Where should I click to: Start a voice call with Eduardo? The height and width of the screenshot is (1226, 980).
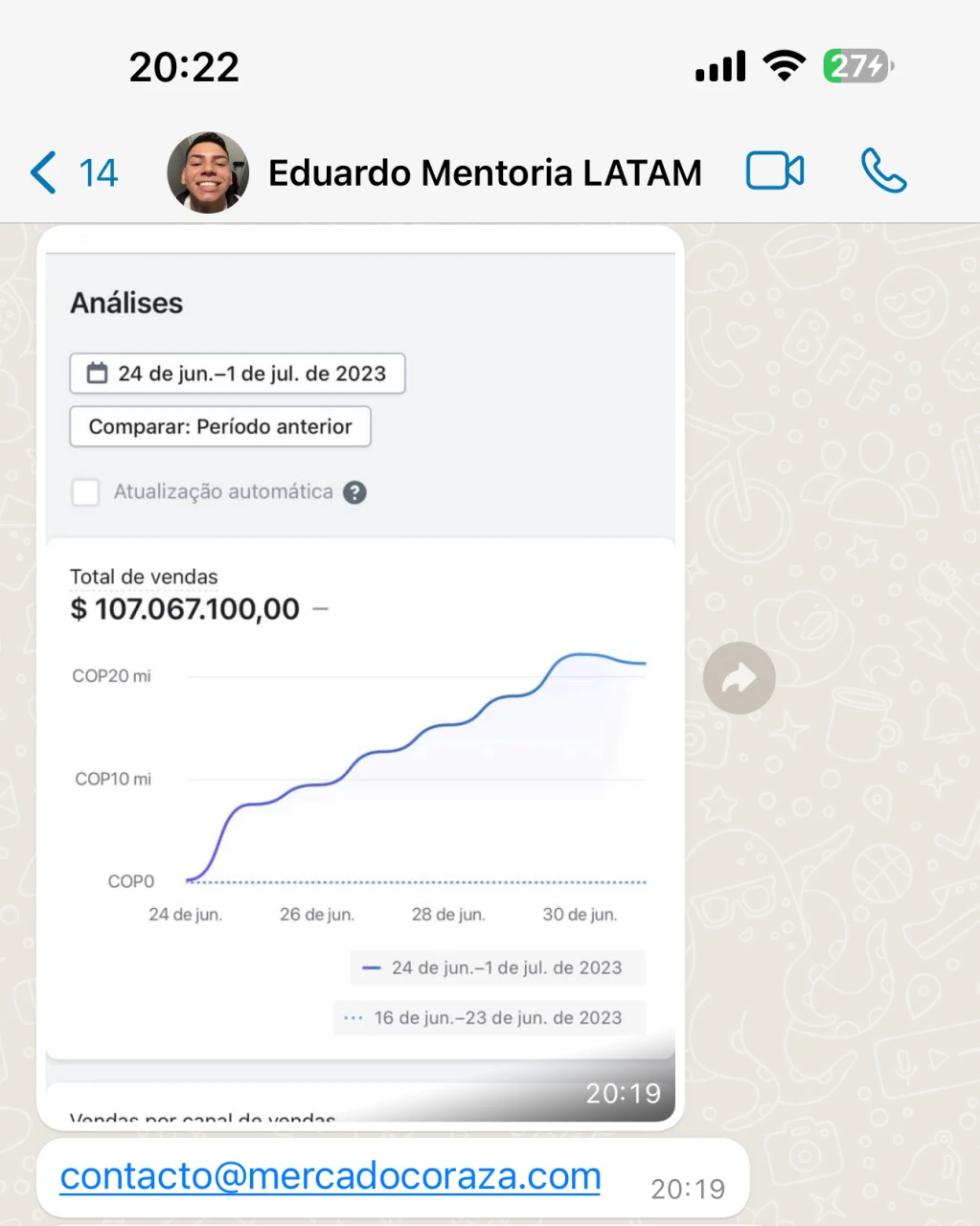pos(882,171)
